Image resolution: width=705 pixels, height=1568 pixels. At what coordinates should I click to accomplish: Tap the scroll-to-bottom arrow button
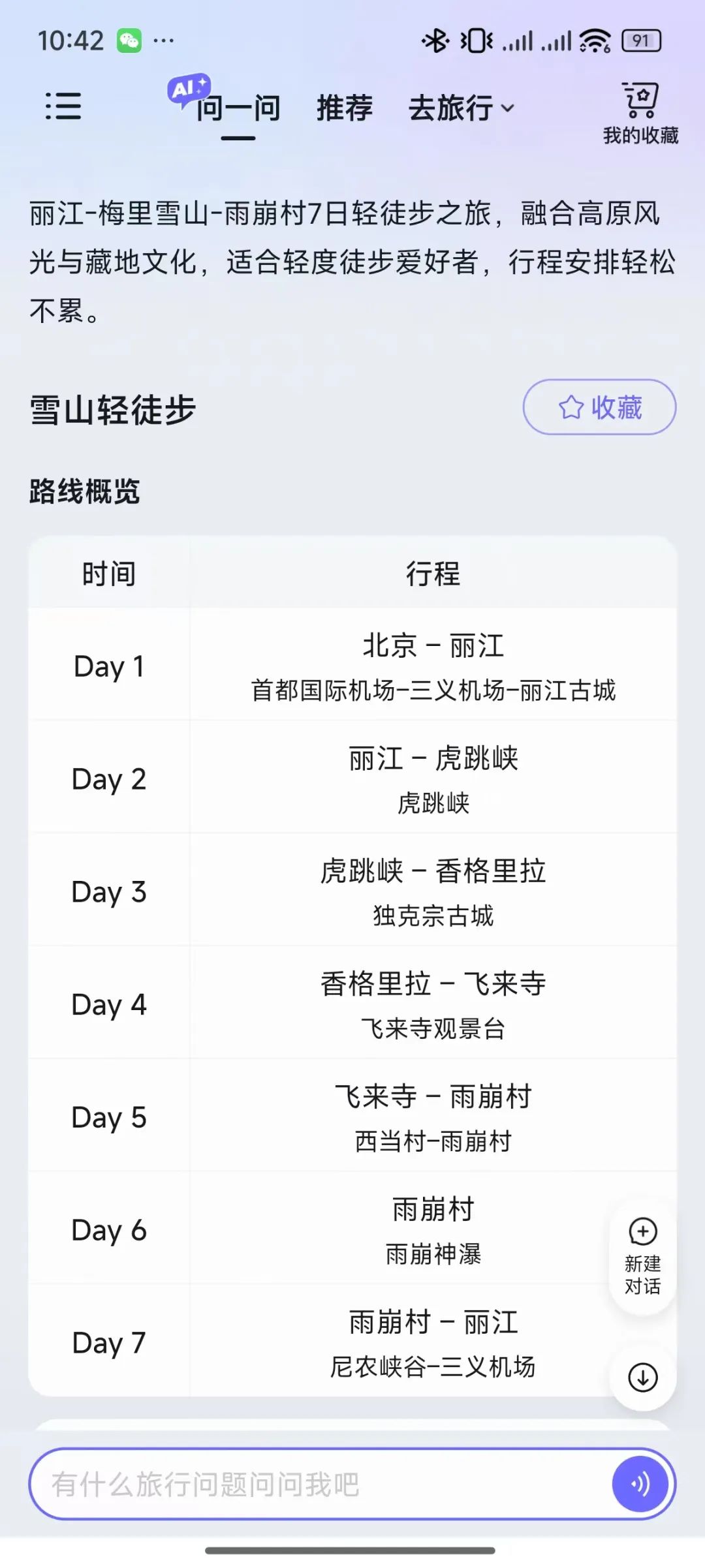pos(642,1377)
